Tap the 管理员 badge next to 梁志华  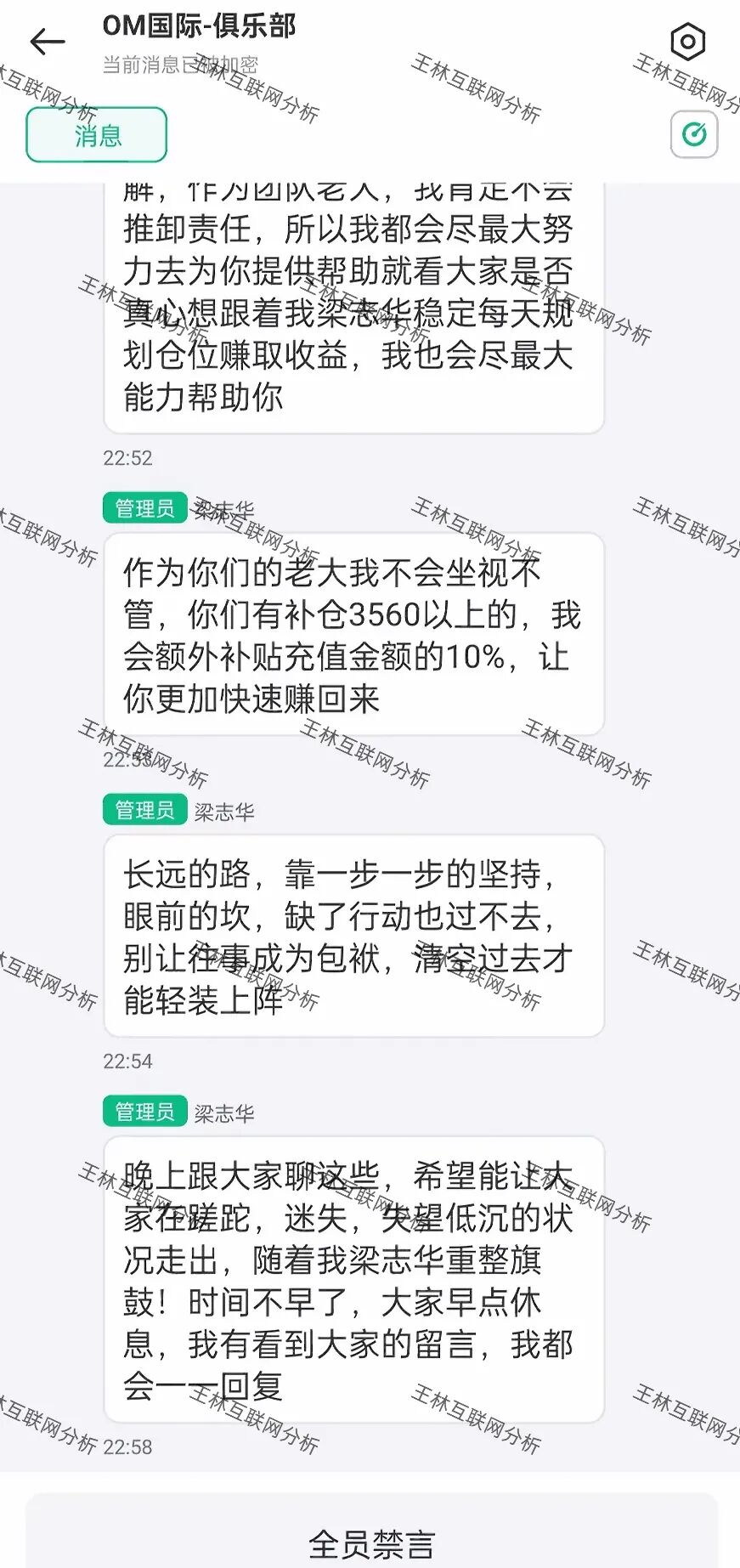point(144,507)
